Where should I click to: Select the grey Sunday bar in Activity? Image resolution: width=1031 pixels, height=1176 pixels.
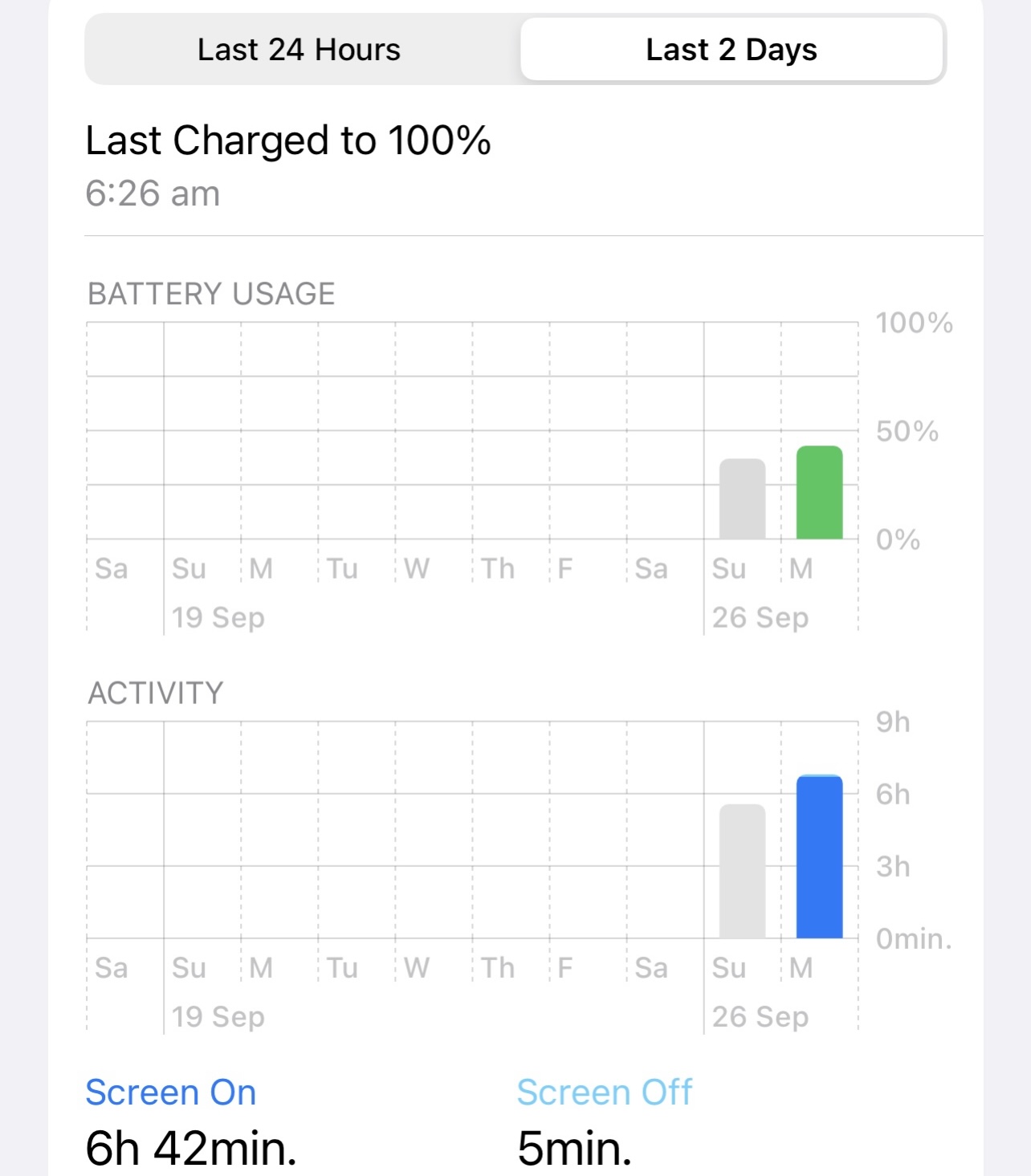pyautogui.click(x=742, y=871)
